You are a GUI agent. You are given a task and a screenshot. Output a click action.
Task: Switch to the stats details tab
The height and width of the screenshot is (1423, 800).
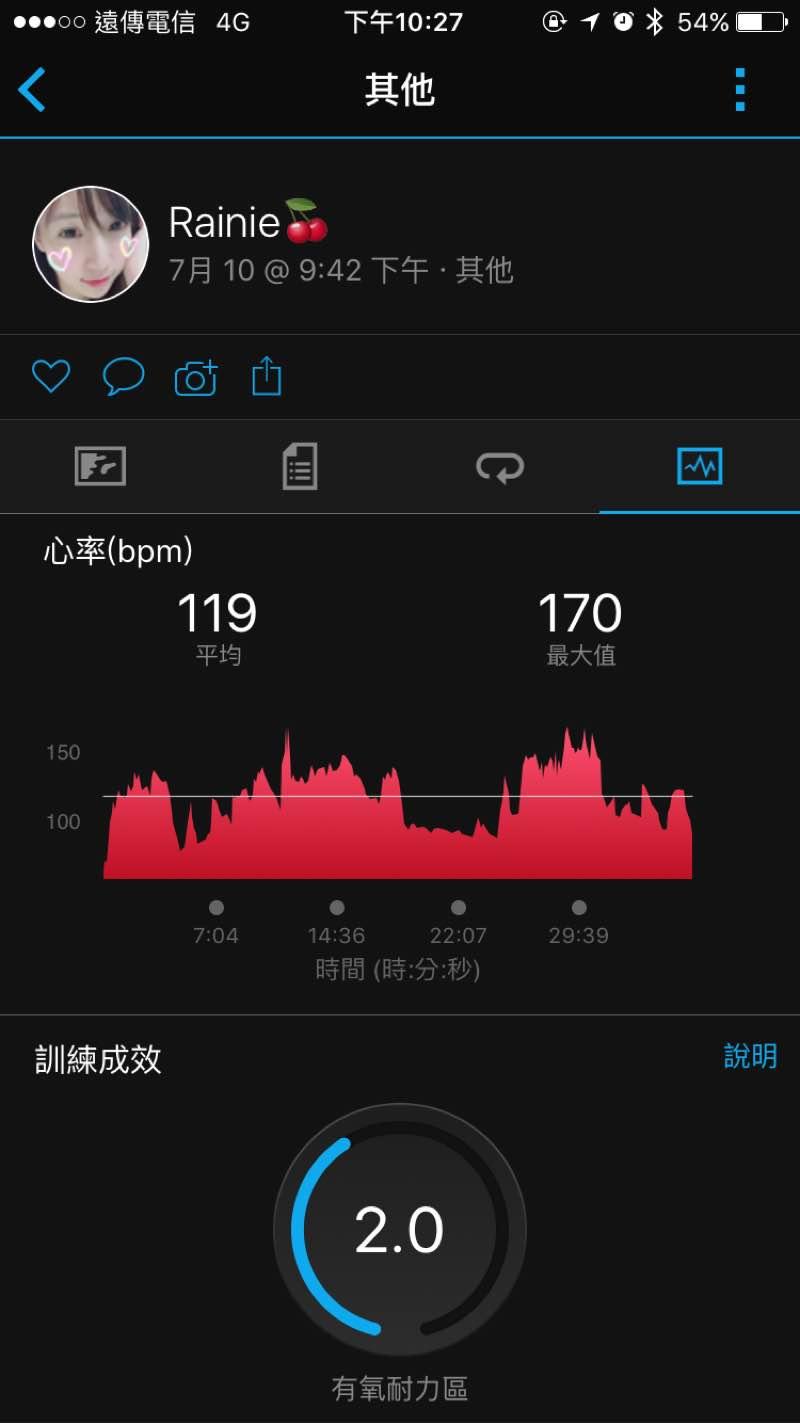pos(300,466)
